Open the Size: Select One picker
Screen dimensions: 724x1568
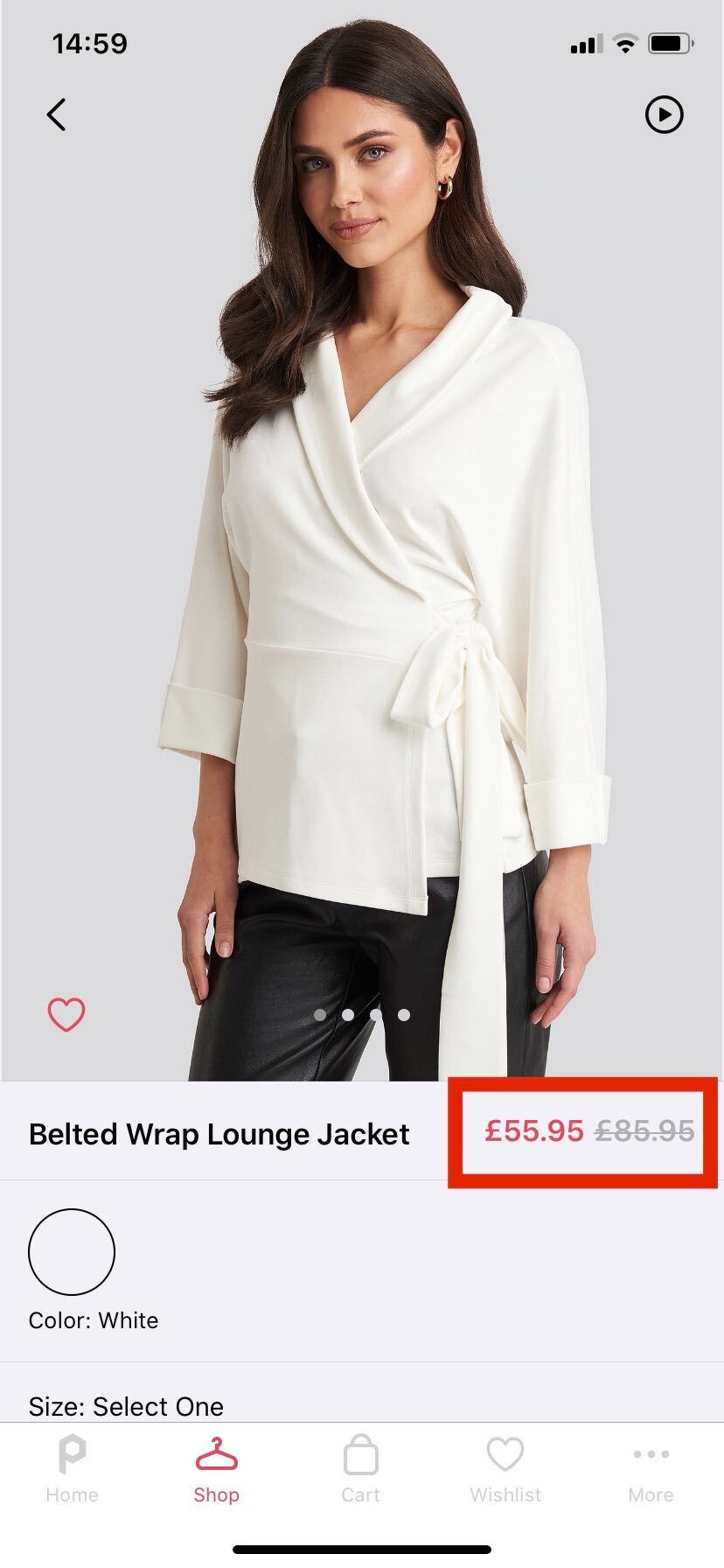coord(126,1406)
